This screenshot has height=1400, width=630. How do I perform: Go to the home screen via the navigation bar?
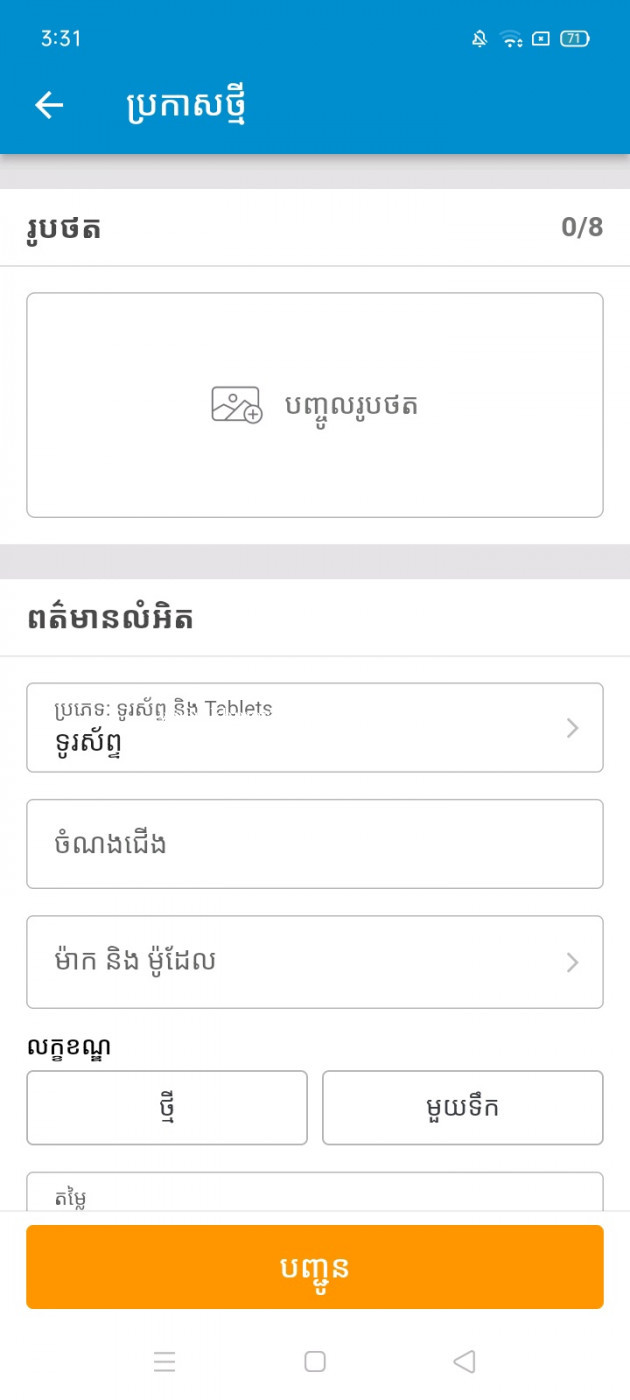(315, 1361)
